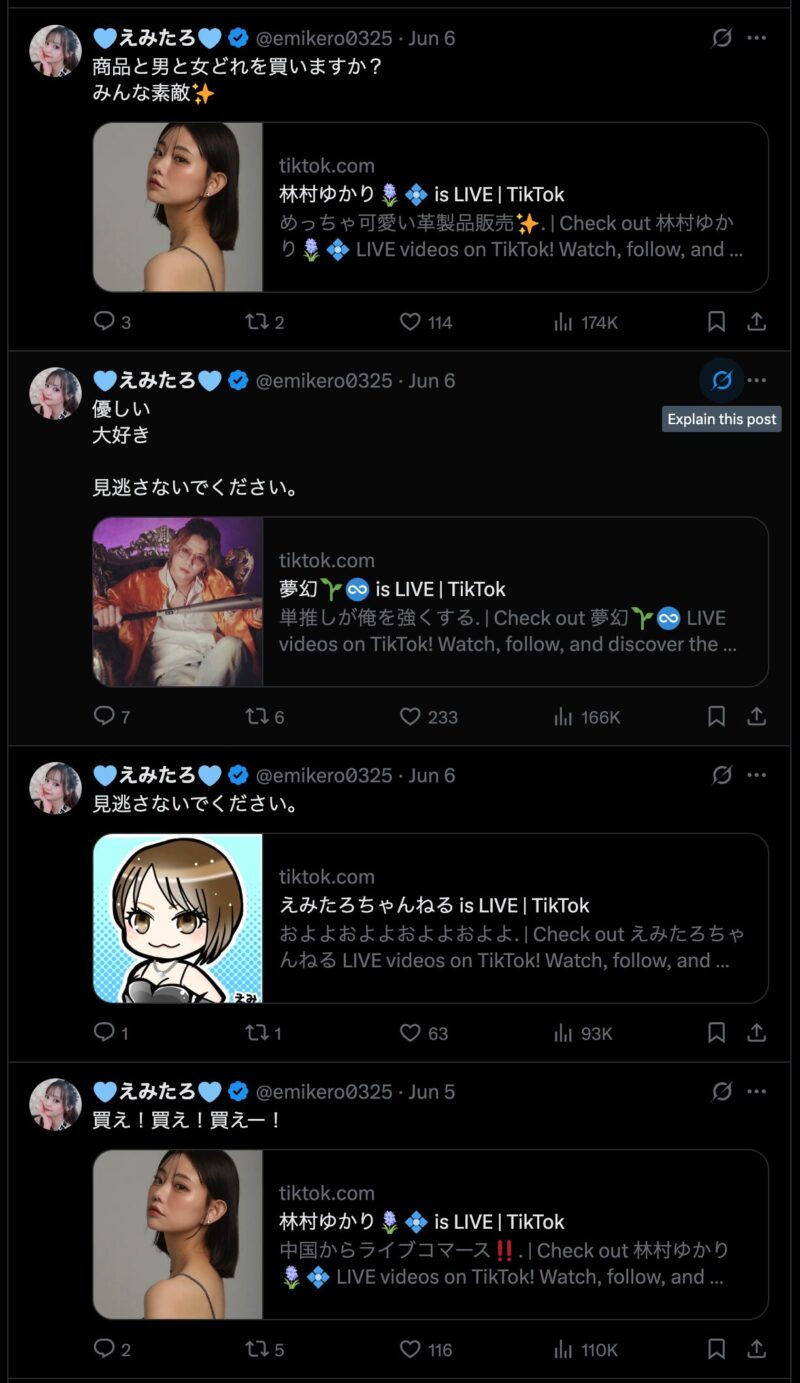Open the Grok explain icon on the 優しい大好き post
The height and width of the screenshot is (1383, 800).
(722, 380)
